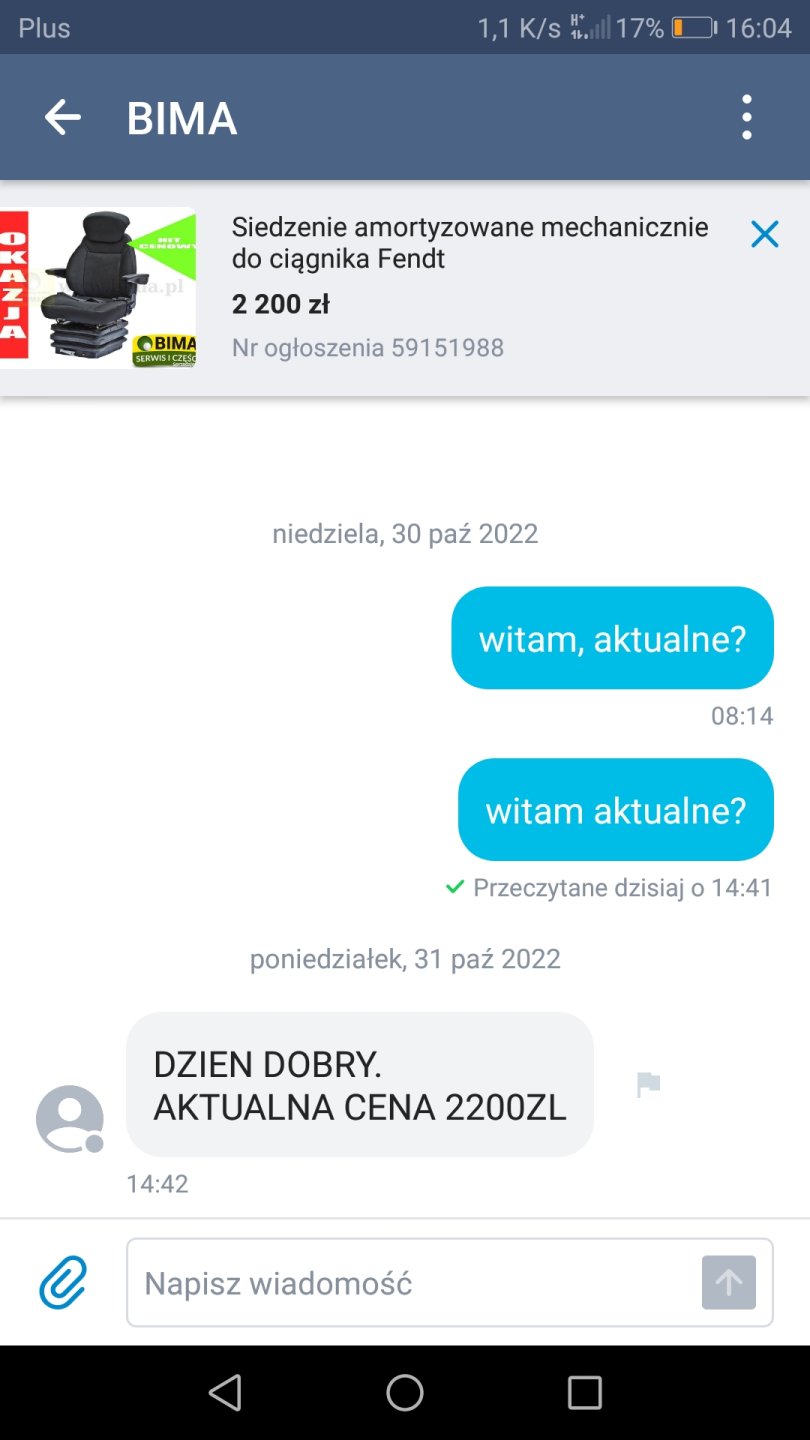Tap the system home button
810x1440 pixels.
pyautogui.click(x=405, y=1392)
